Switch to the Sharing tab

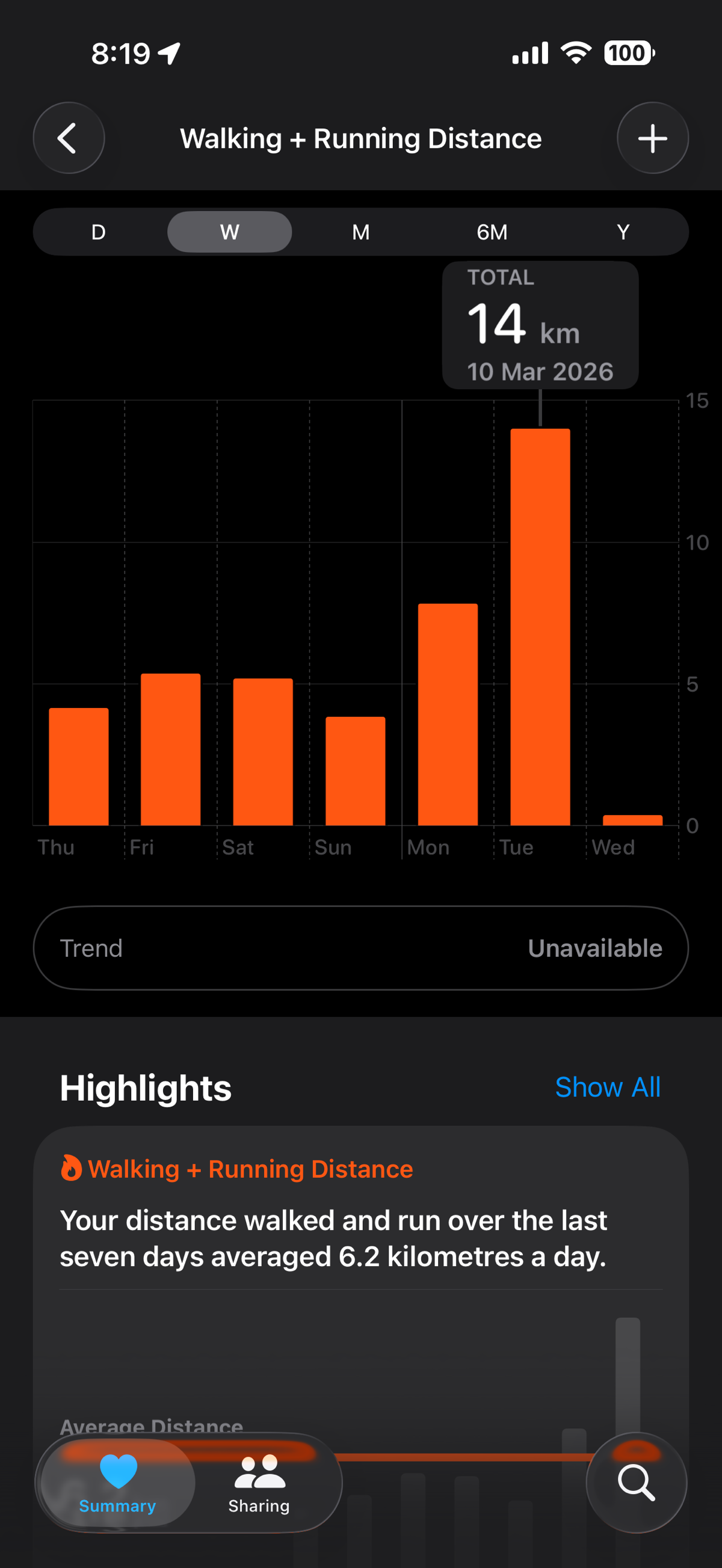259,1483
